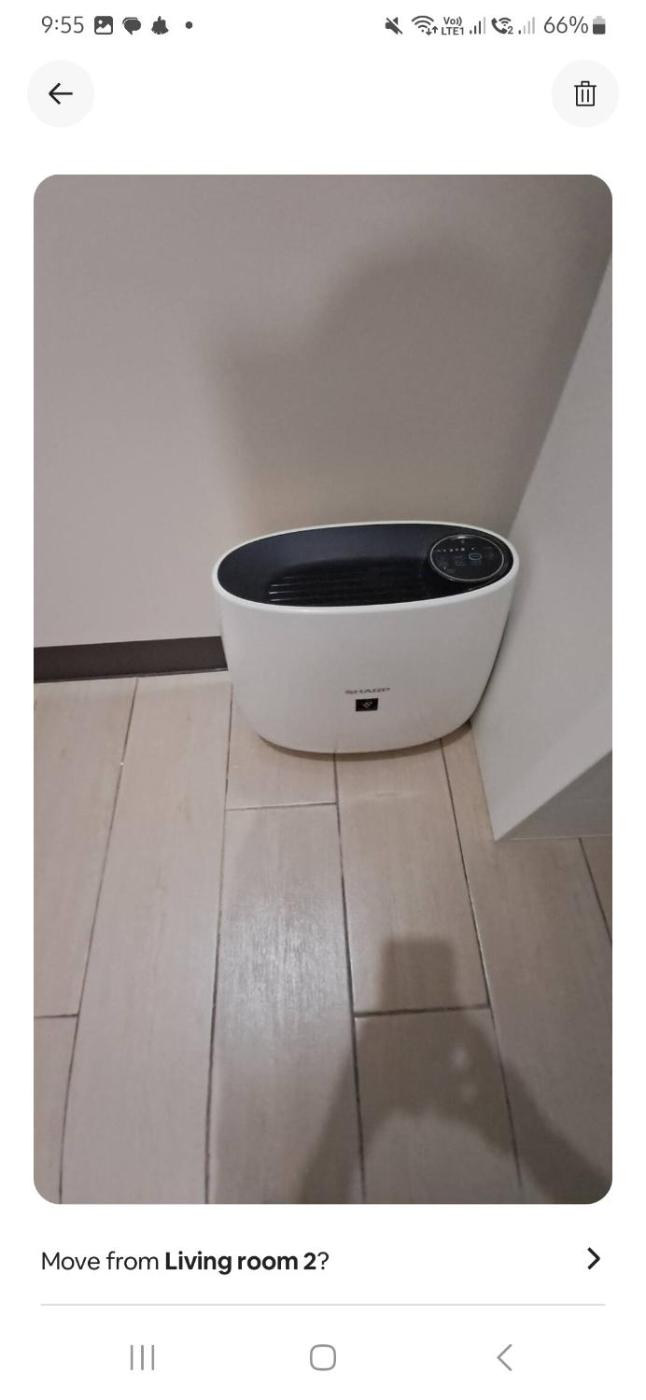This screenshot has height=1400, width=646.
Task: Tap the system home button
Action: click(x=322, y=1357)
